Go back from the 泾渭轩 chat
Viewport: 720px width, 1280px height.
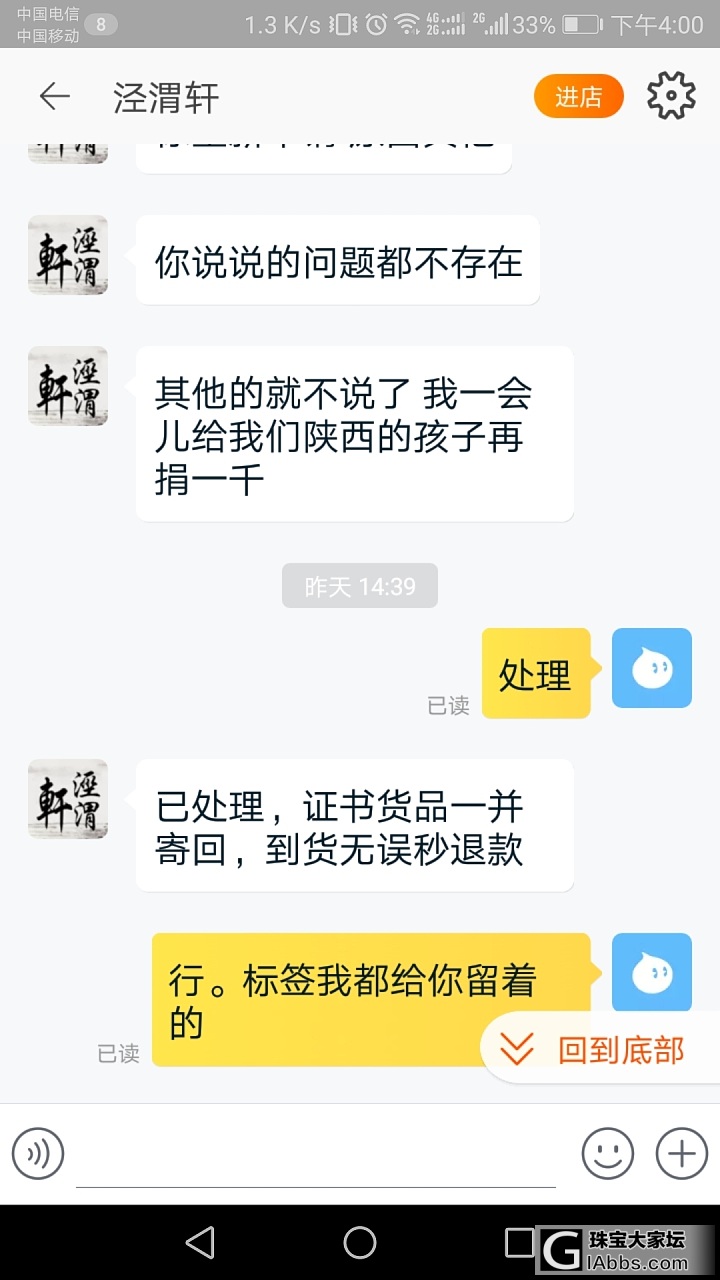(54, 96)
